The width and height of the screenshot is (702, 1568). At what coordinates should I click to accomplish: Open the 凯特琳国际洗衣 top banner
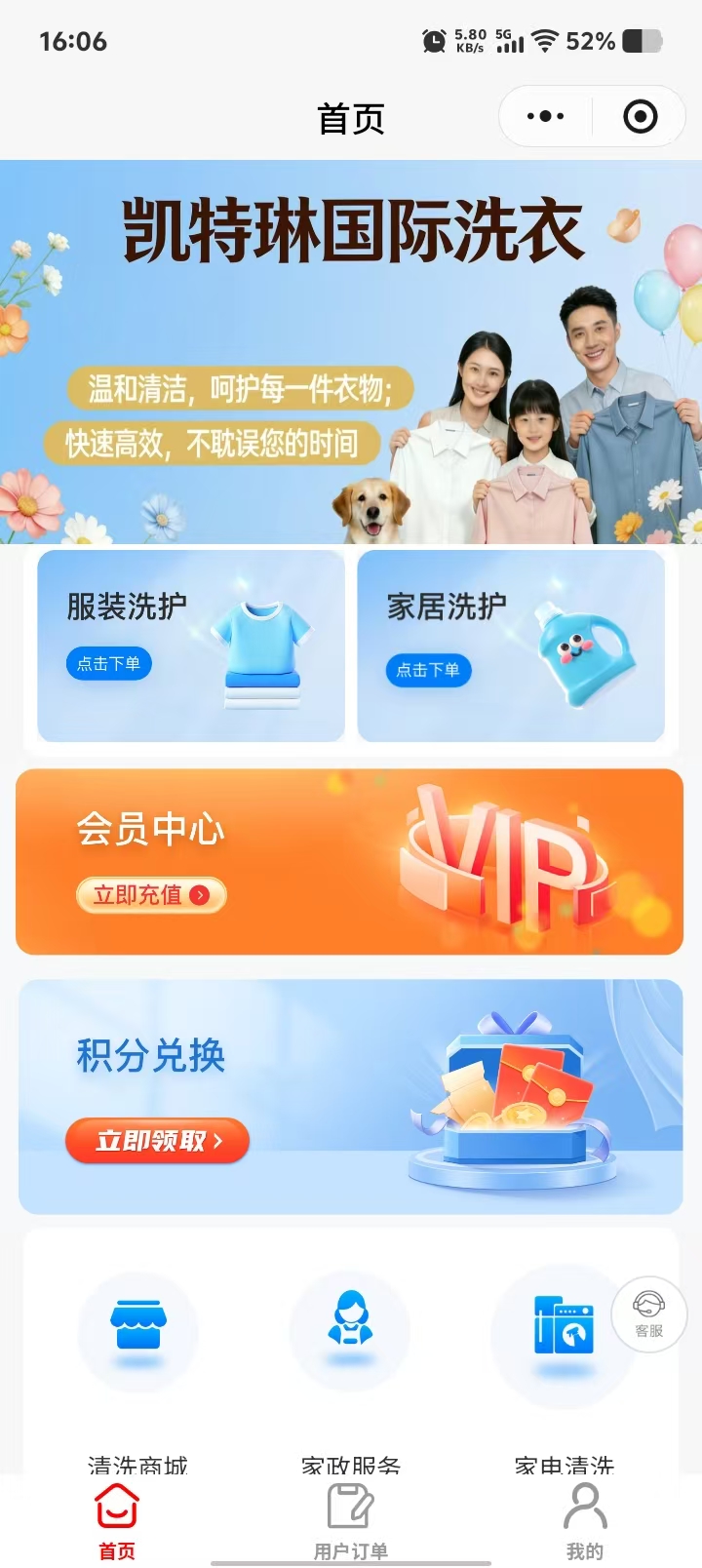coord(351,351)
